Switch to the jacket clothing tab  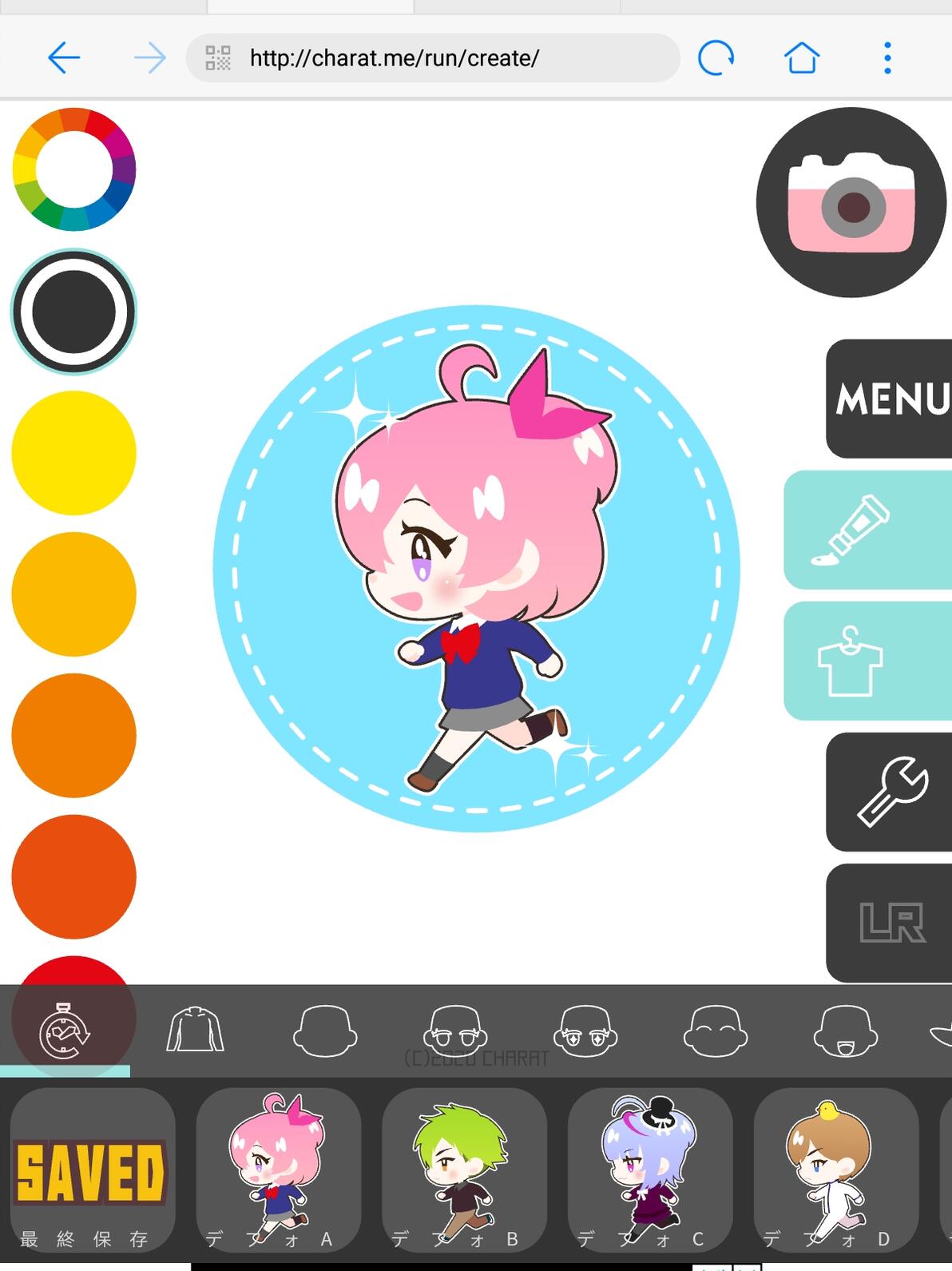click(x=195, y=1029)
